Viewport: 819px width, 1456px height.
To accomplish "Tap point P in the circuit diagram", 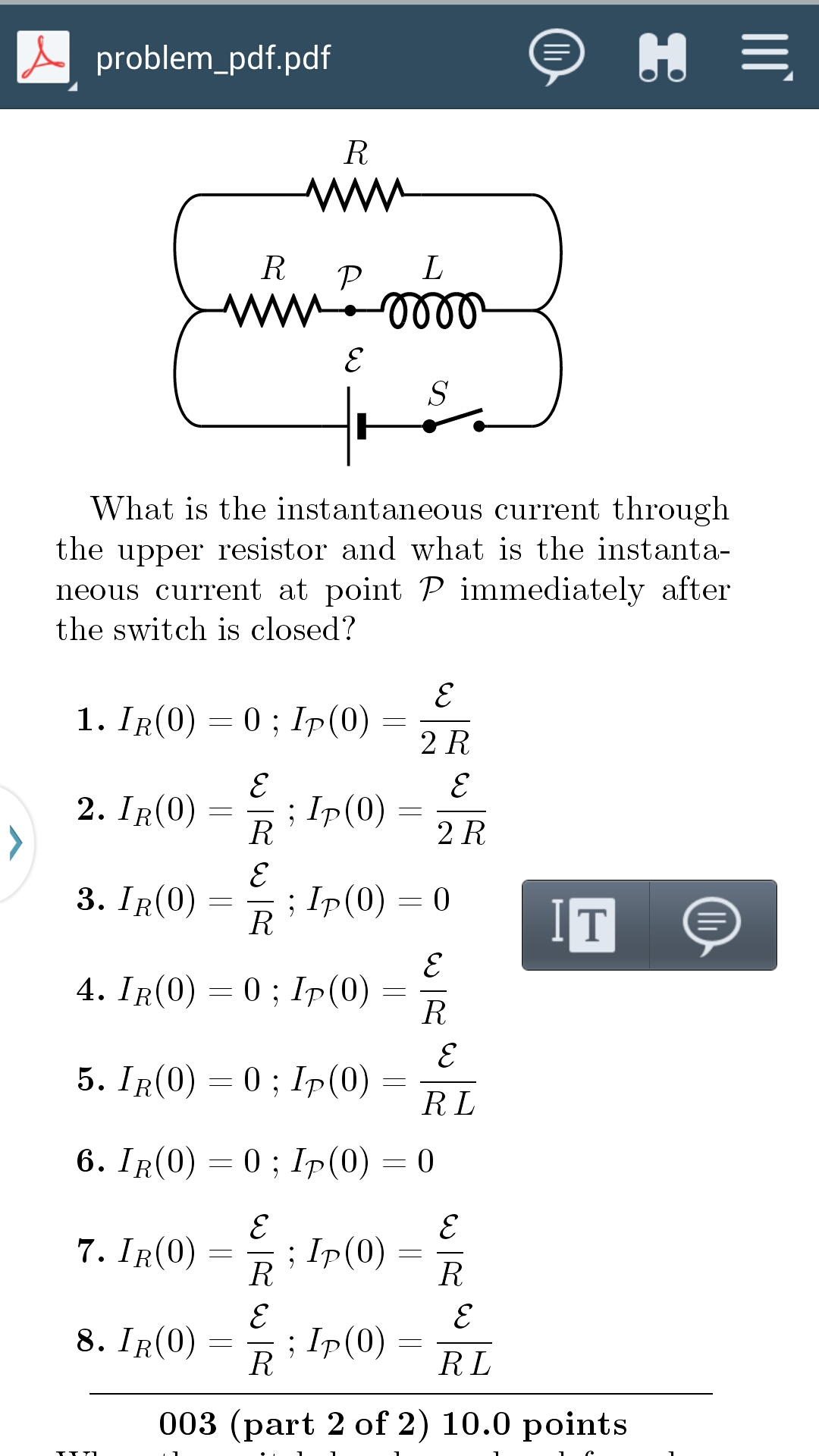I will coord(350,309).
